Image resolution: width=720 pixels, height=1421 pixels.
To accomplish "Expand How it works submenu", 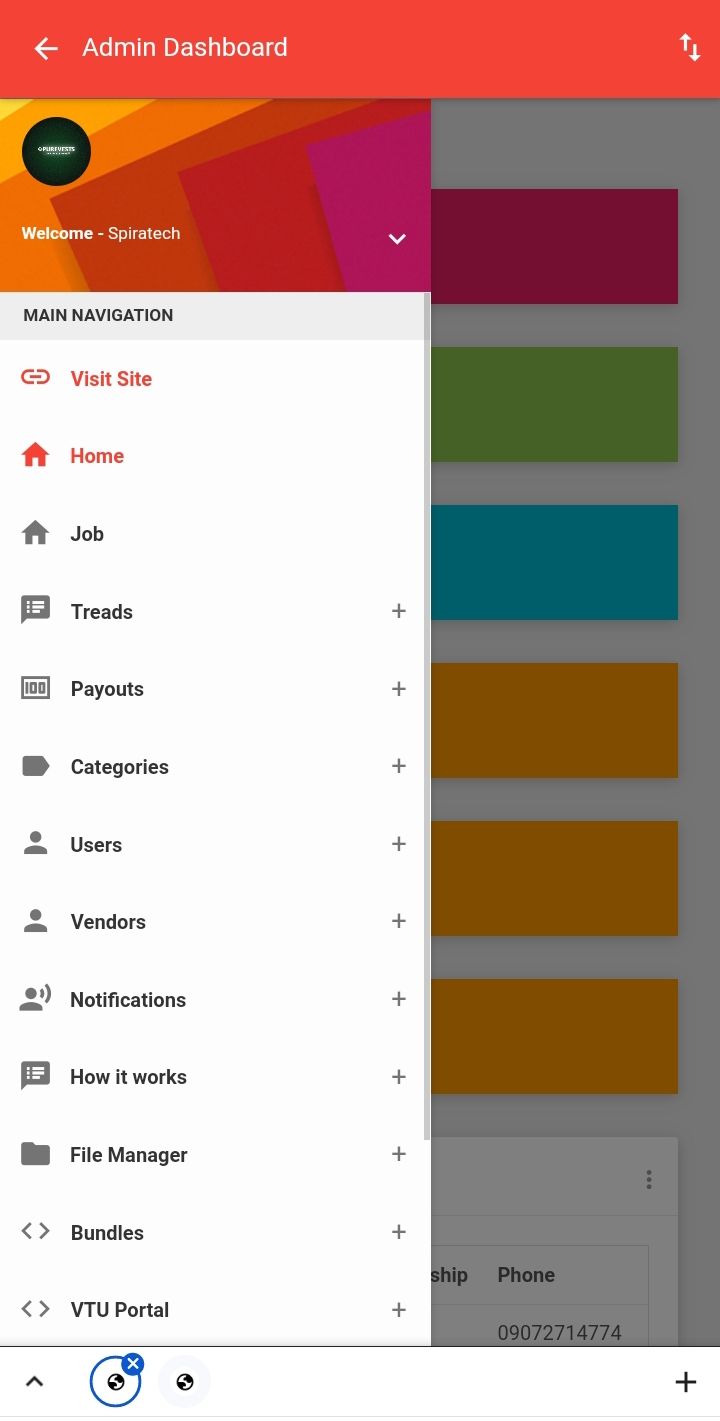I will tap(398, 1077).
